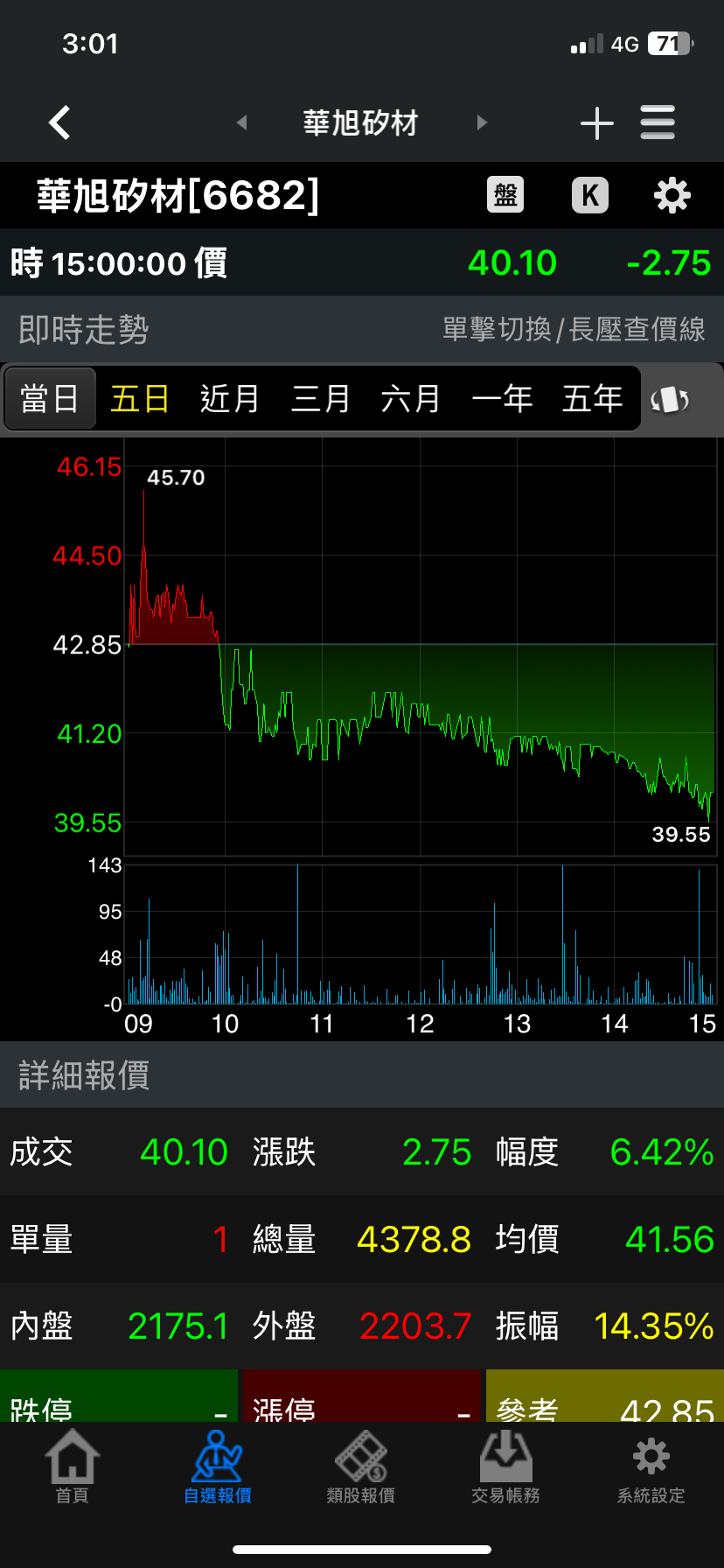Go to the 首頁 home tab

(72, 1464)
